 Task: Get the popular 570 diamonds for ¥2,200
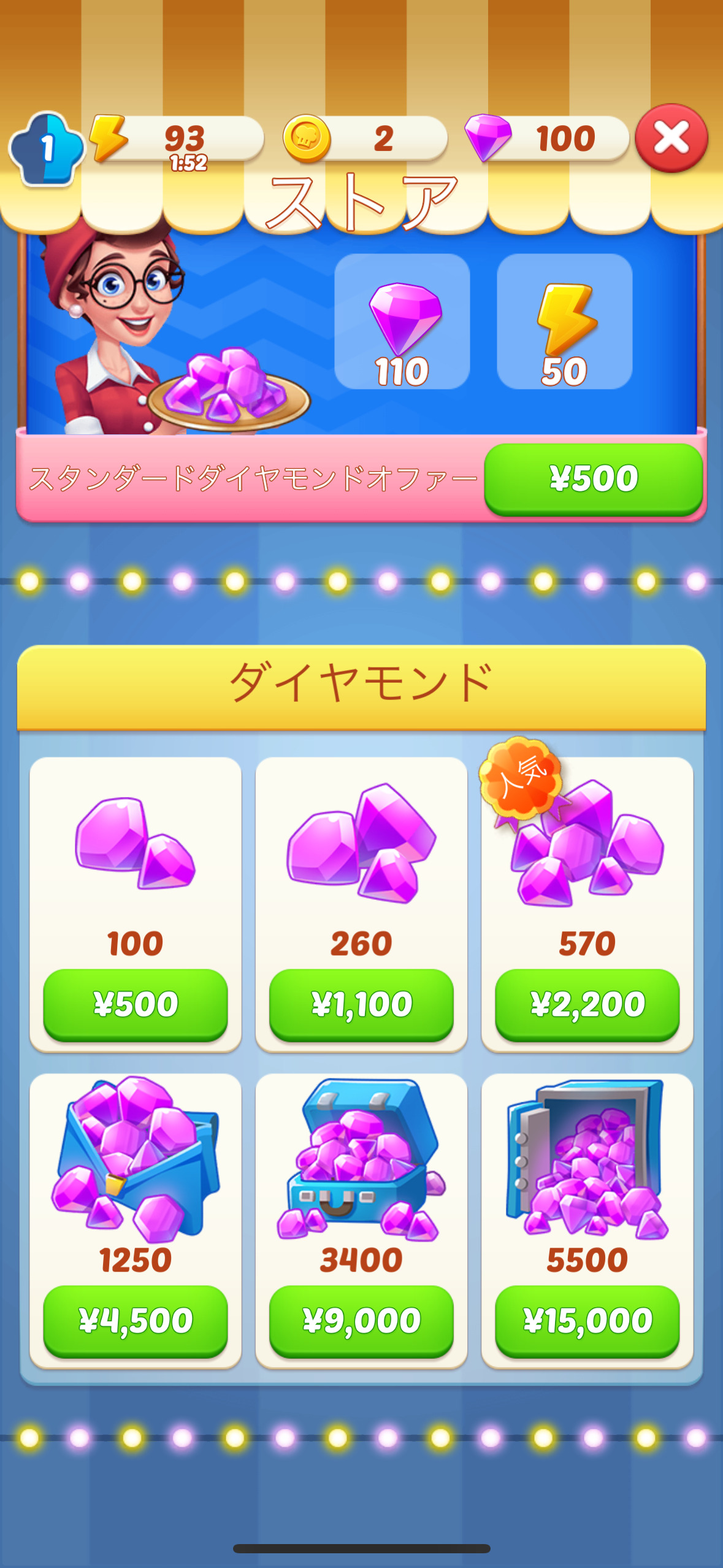tap(587, 1004)
